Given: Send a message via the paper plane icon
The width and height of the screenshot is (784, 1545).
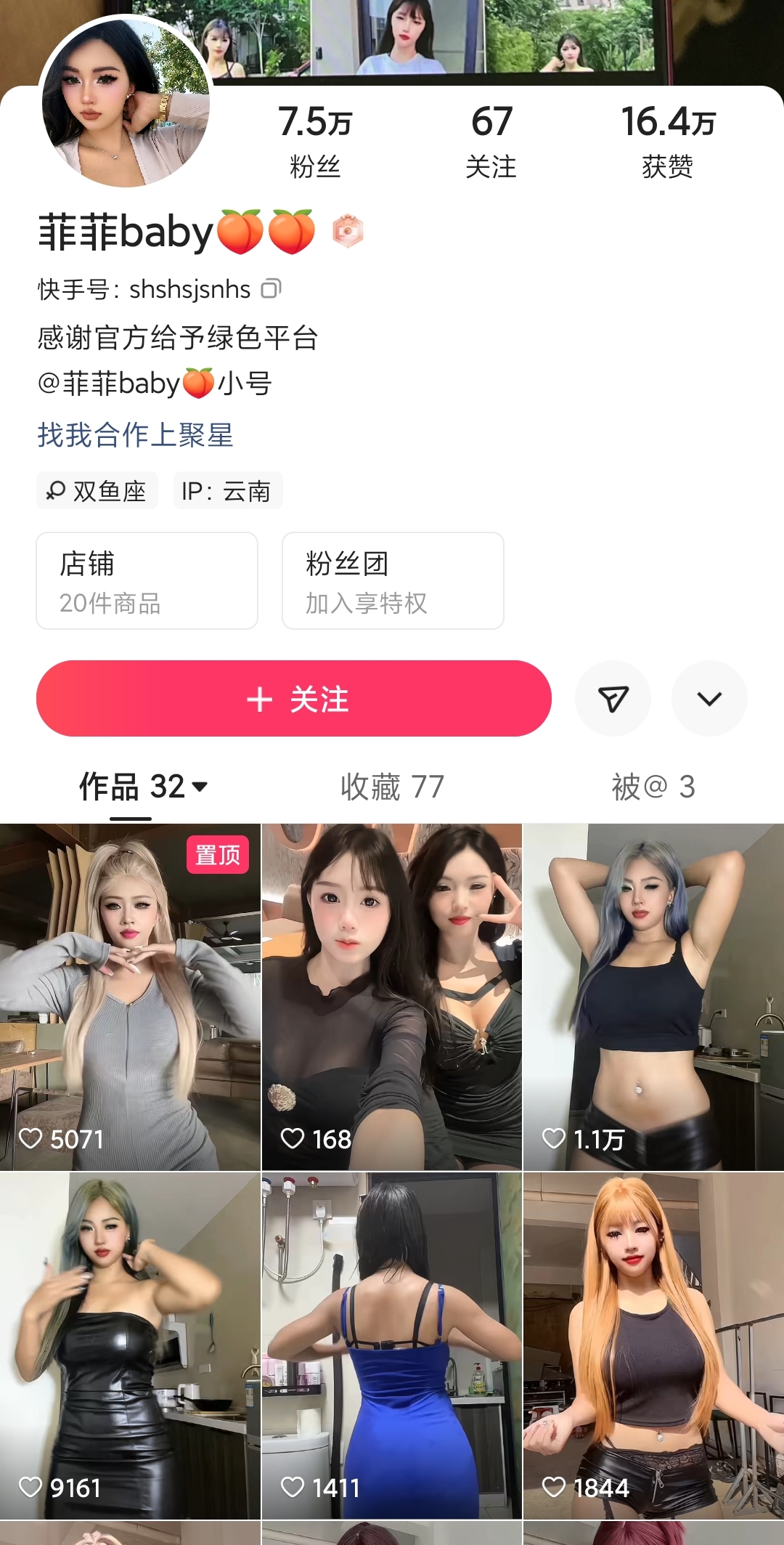Looking at the screenshot, I should pos(613,699).
